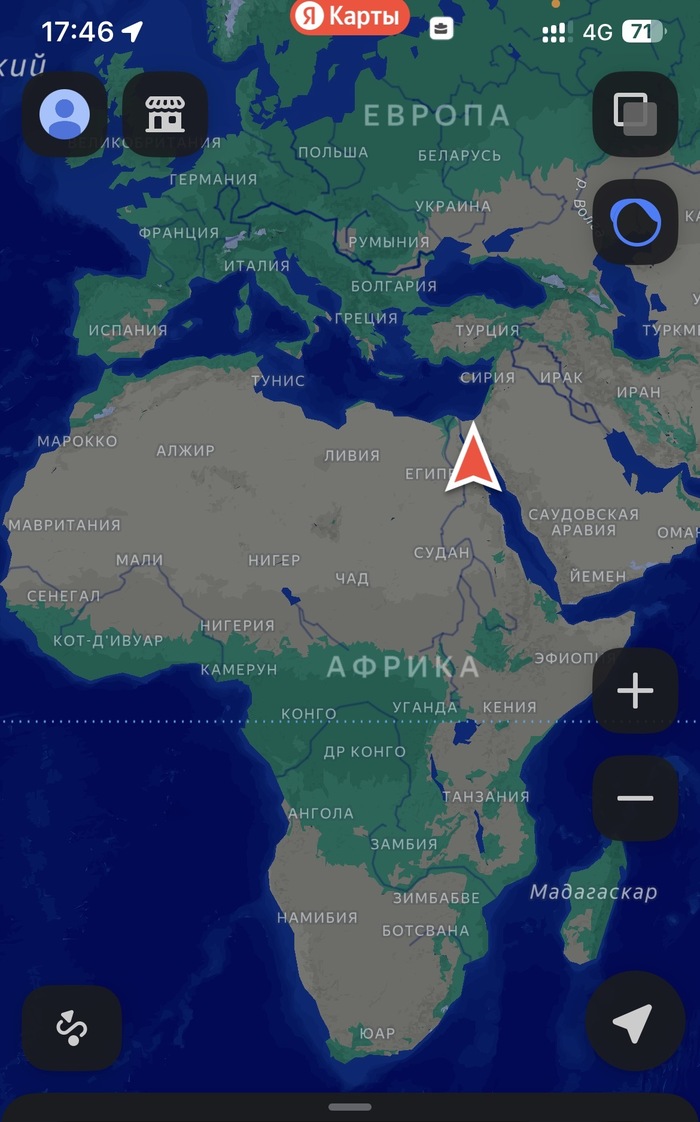This screenshot has width=700, height=1122.
Task: Center map on my location
Action: 634,1021
